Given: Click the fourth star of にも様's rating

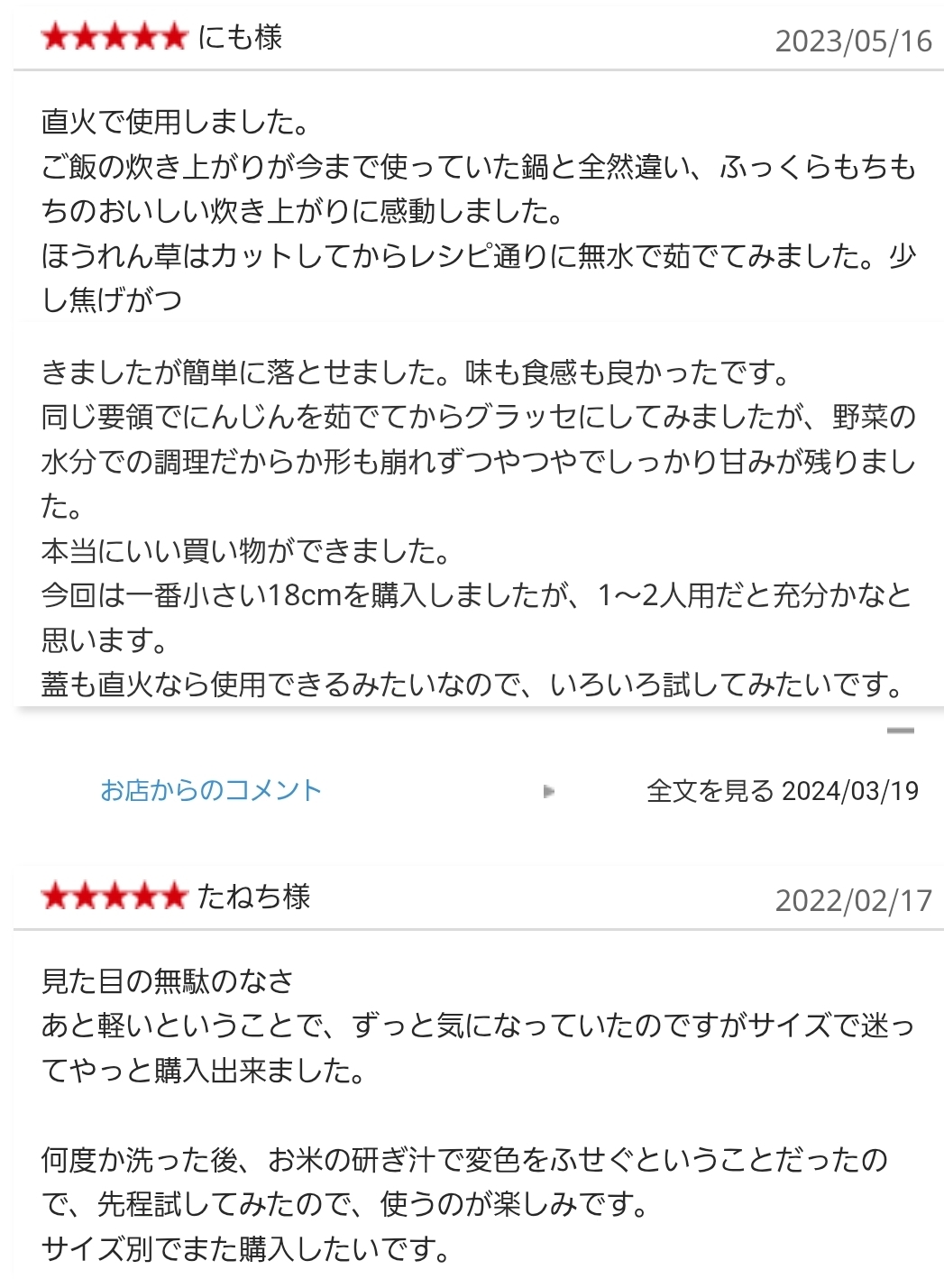Looking at the screenshot, I should 144,40.
